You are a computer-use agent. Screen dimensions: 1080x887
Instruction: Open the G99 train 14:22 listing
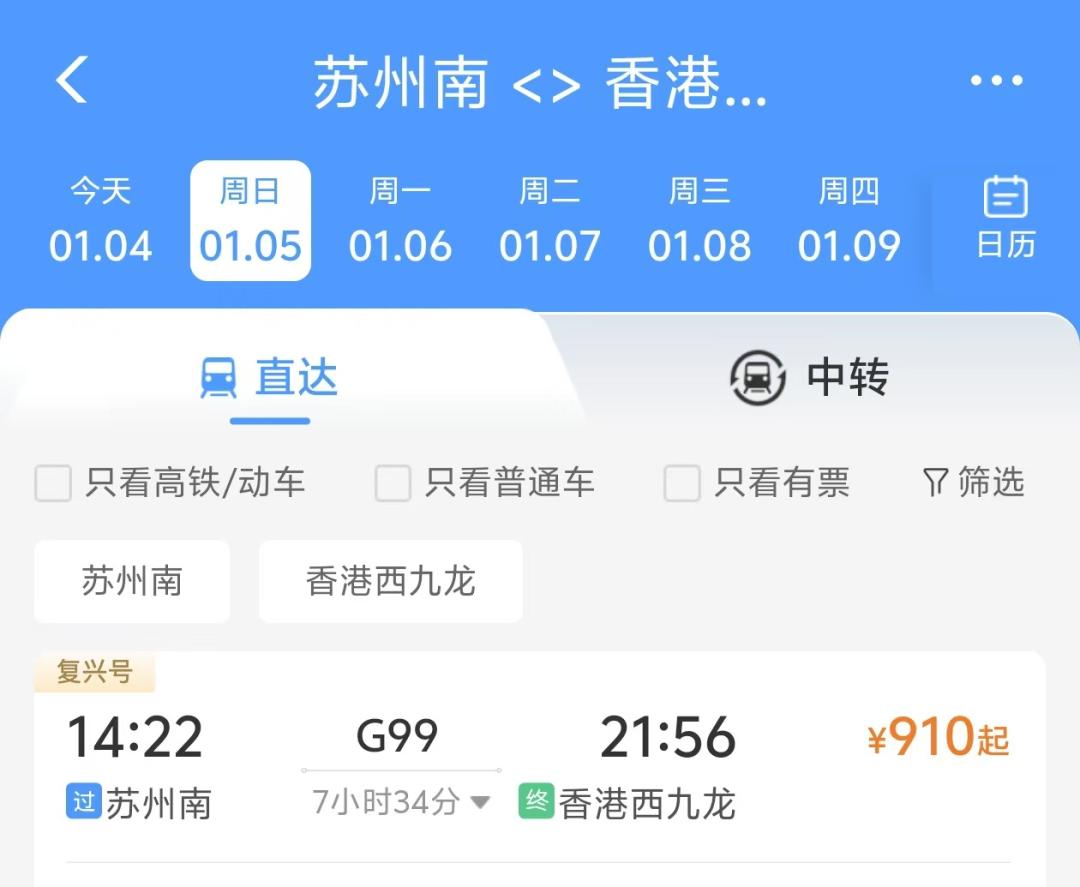540,760
